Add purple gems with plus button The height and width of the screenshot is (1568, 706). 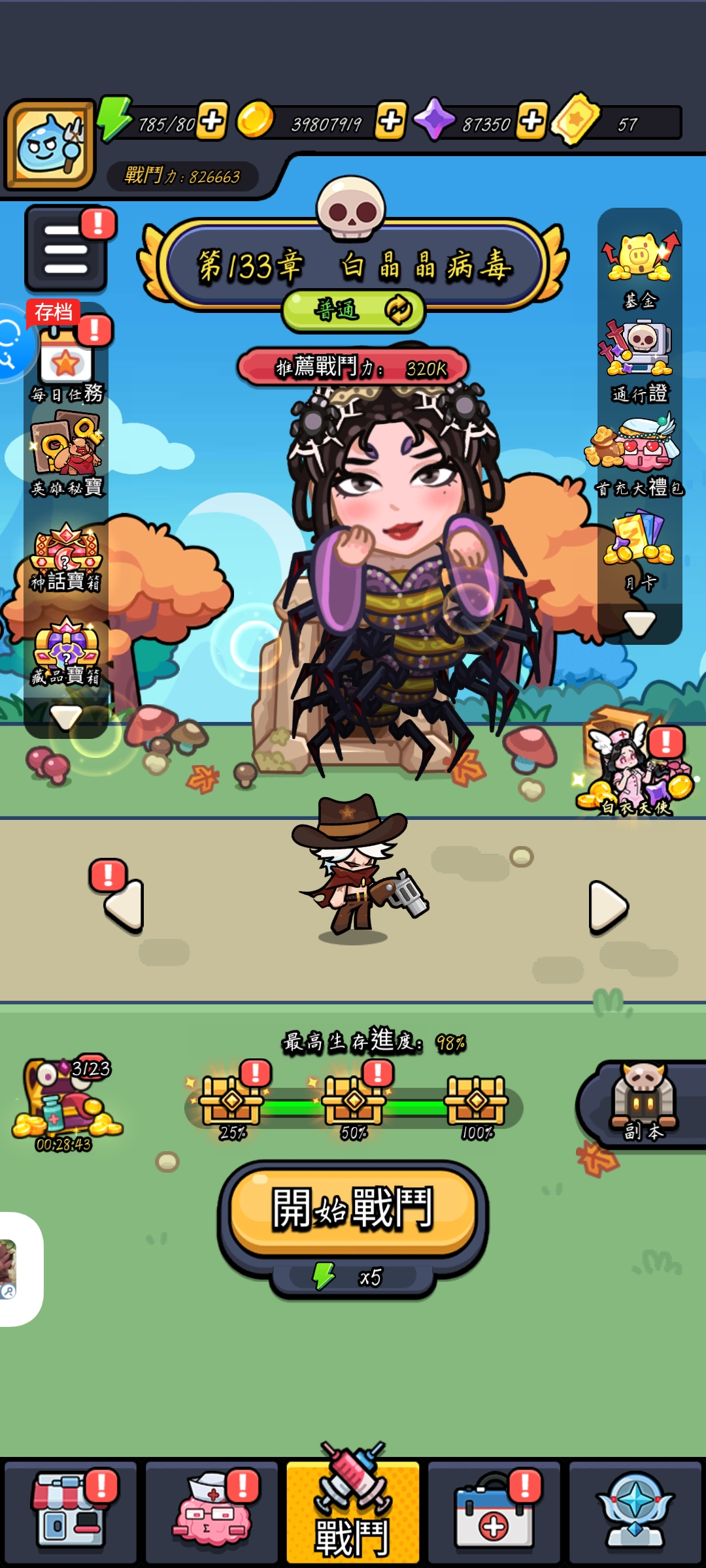532,122
